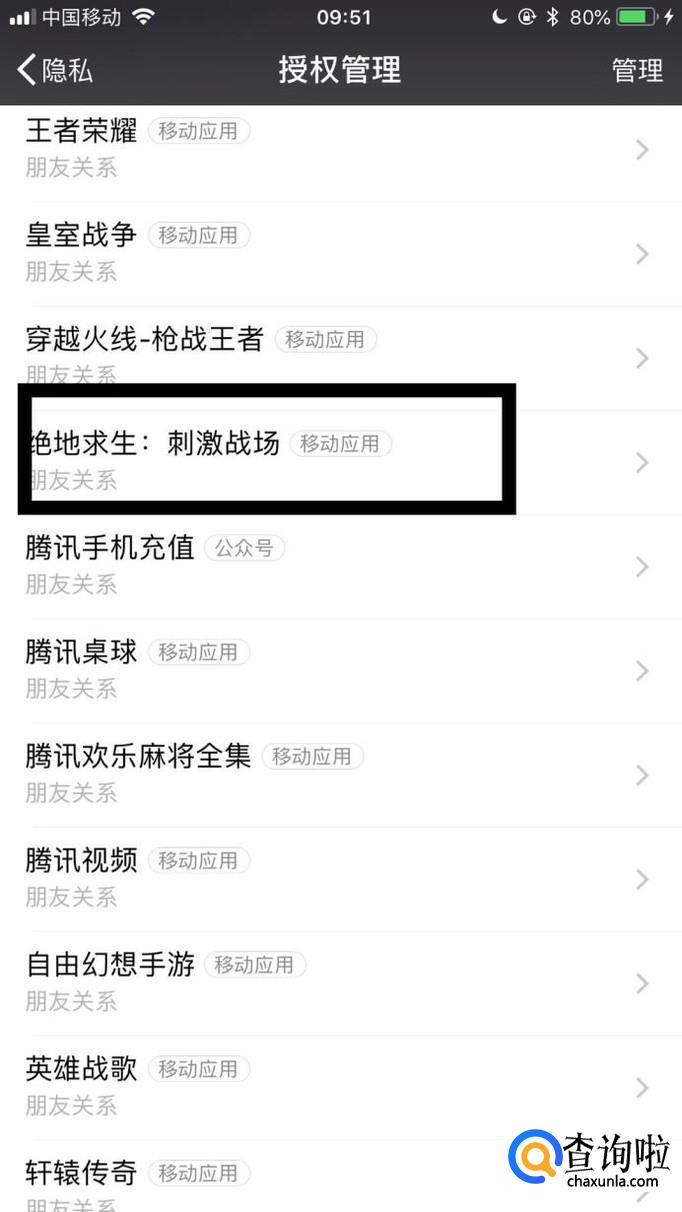Image resolution: width=682 pixels, height=1212 pixels.
Task: Go back to 隐私 settings
Action: [55, 70]
